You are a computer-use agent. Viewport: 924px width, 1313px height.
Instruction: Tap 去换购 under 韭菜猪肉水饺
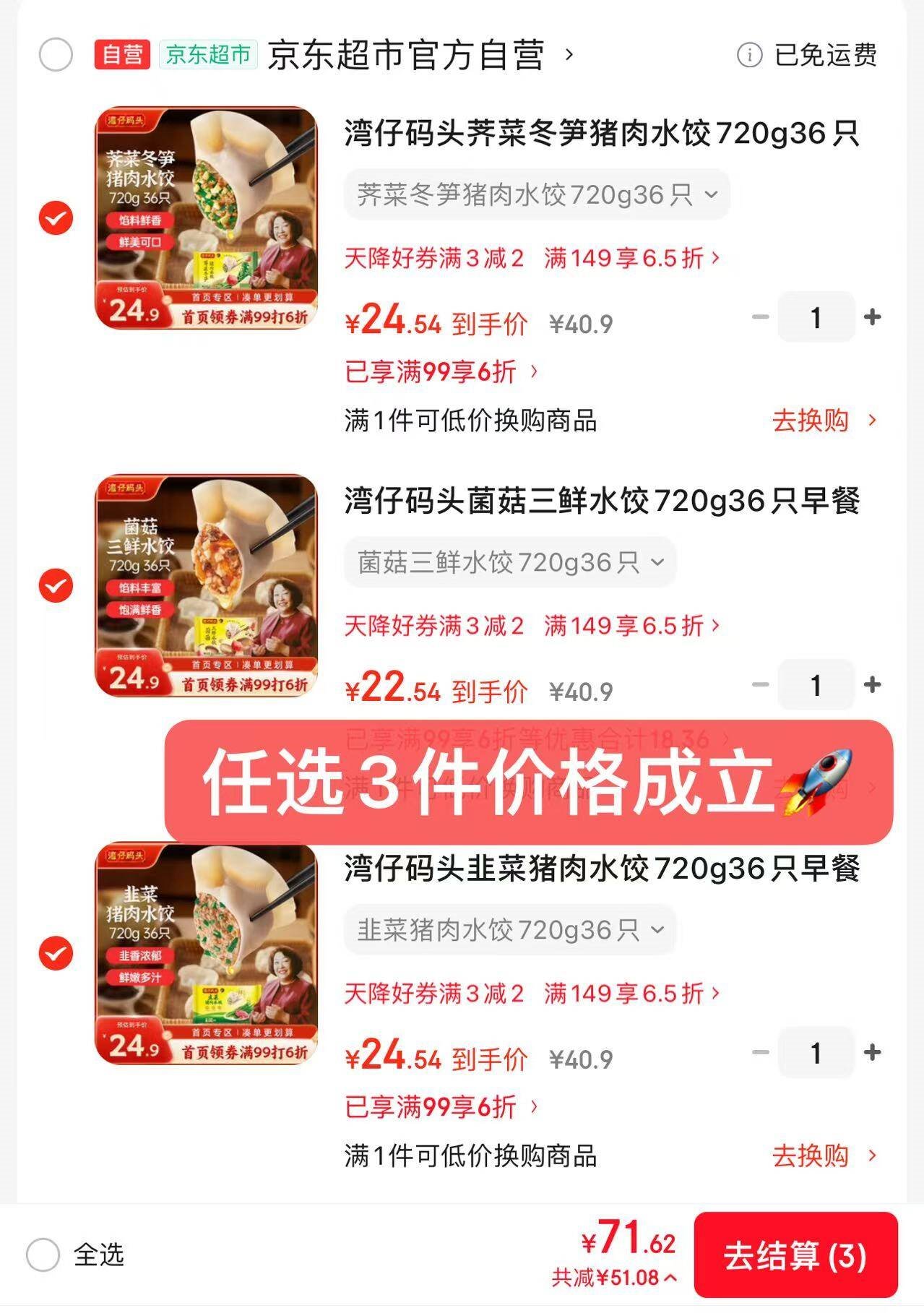click(824, 1155)
